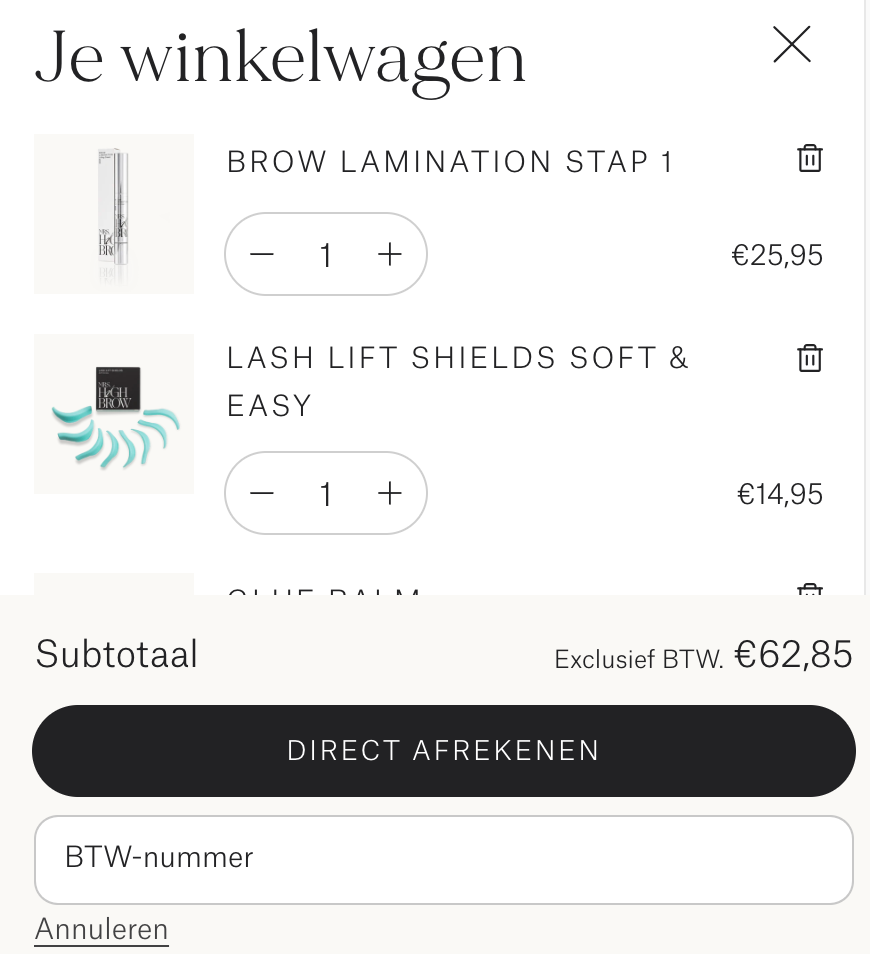Decrease quantity of Brow Lamination Stap 1
The width and height of the screenshot is (870, 954).
(262, 255)
